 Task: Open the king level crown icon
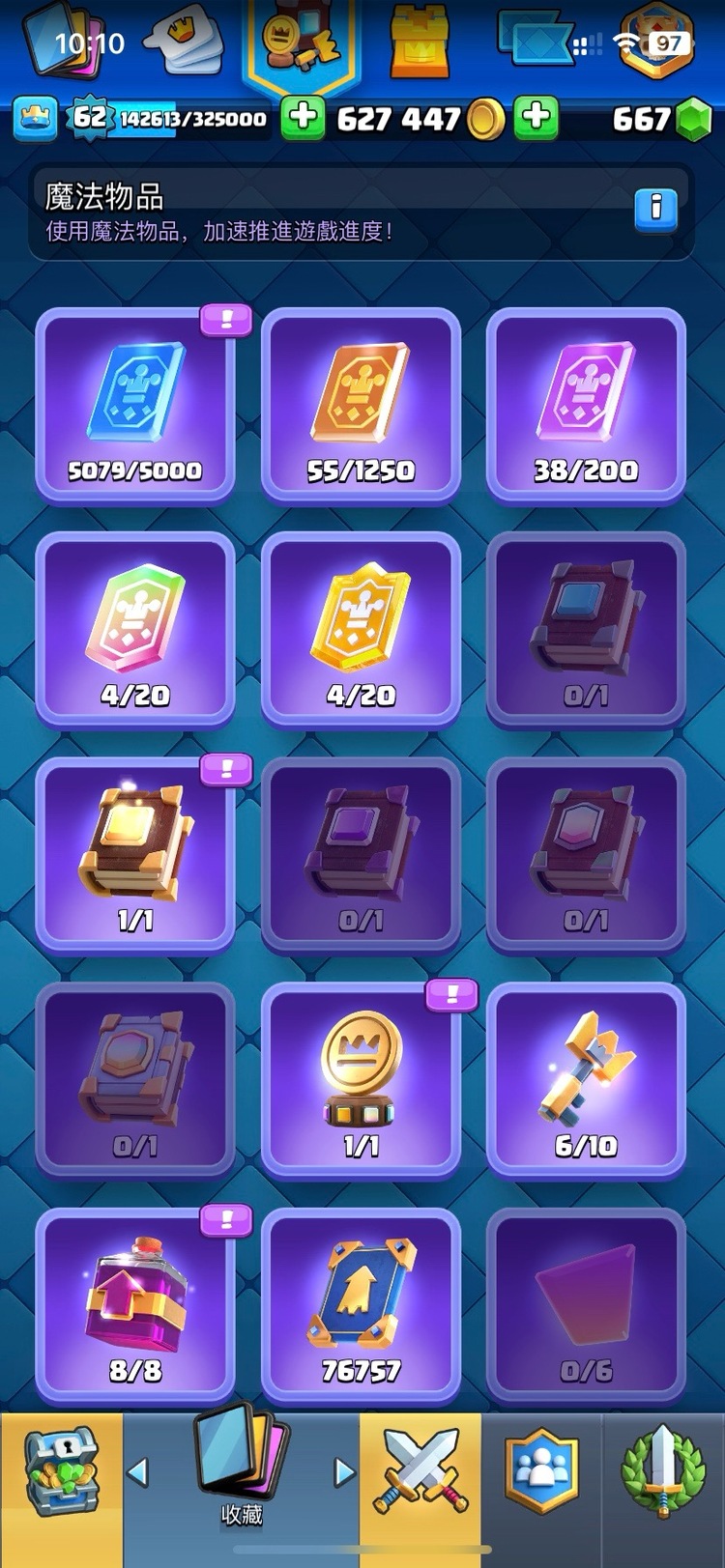tap(35, 118)
